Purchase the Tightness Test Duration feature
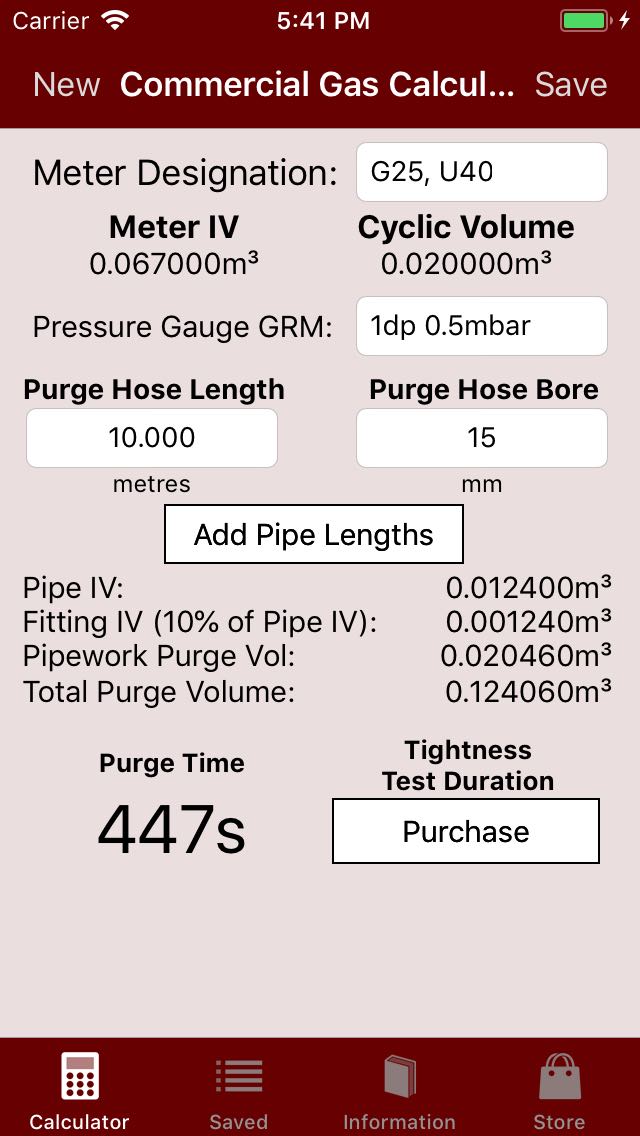The width and height of the screenshot is (640, 1136). (x=465, y=831)
